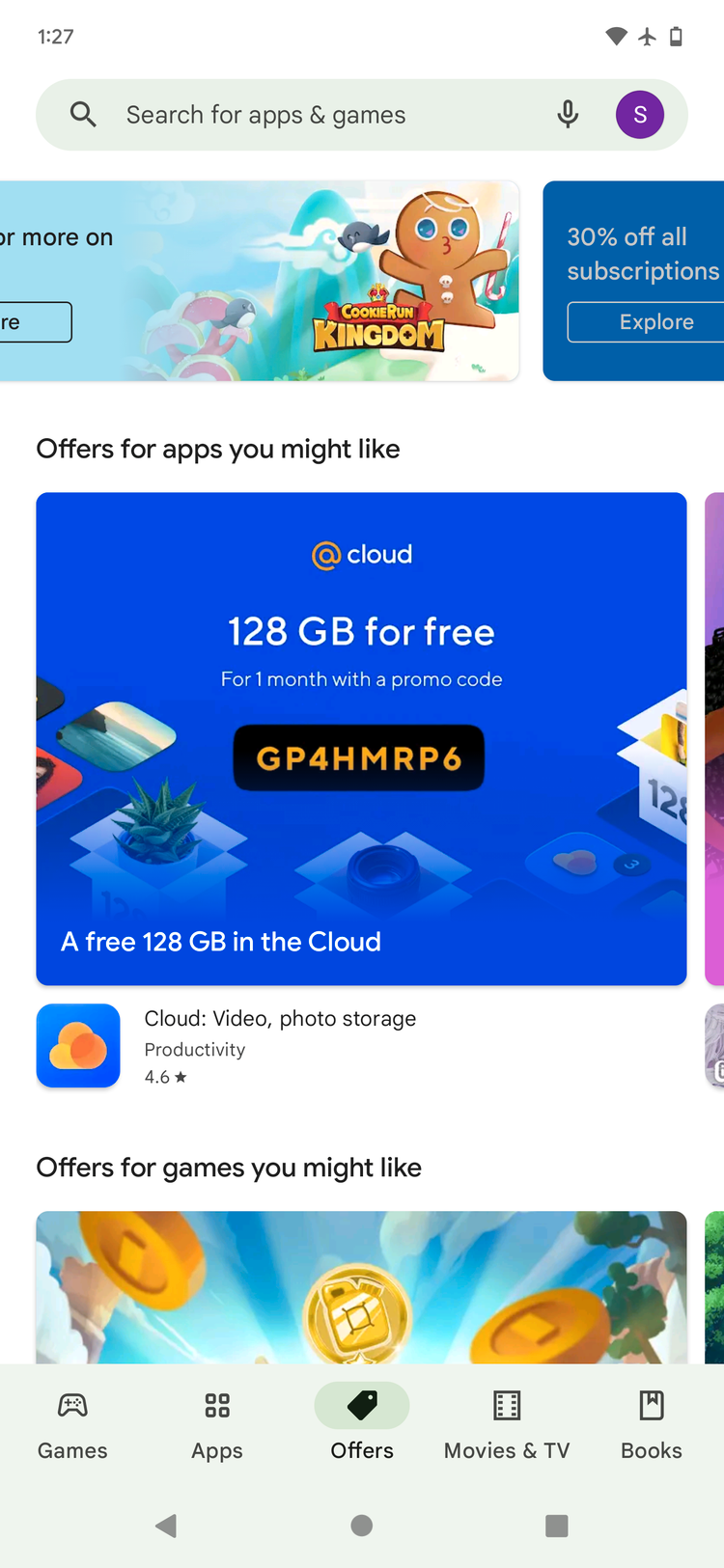Go back with the system back button
The height and width of the screenshot is (1568, 724).
pos(166,1526)
